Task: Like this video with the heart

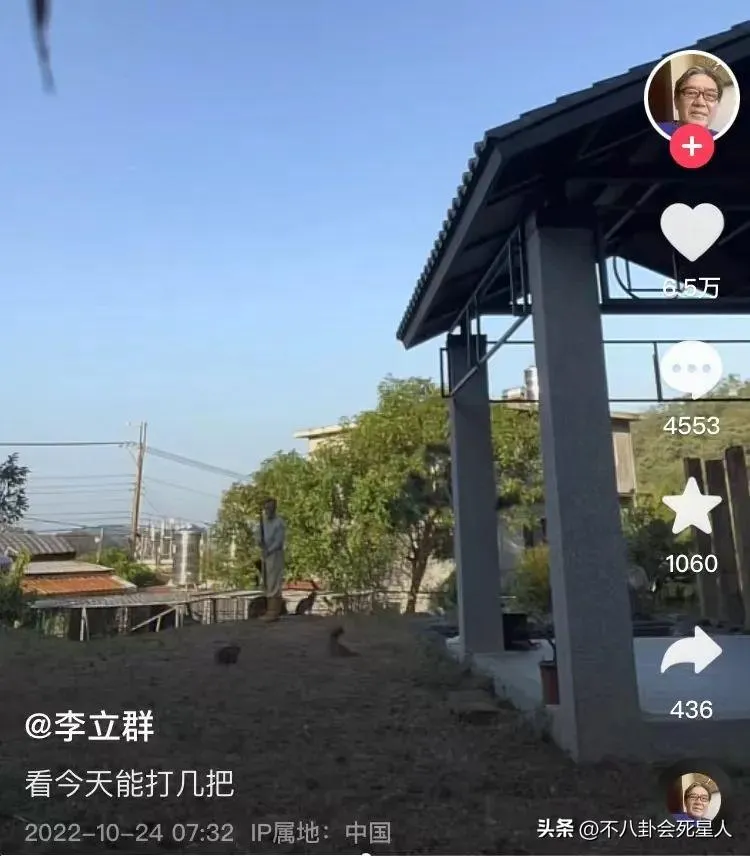Action: [x=692, y=232]
